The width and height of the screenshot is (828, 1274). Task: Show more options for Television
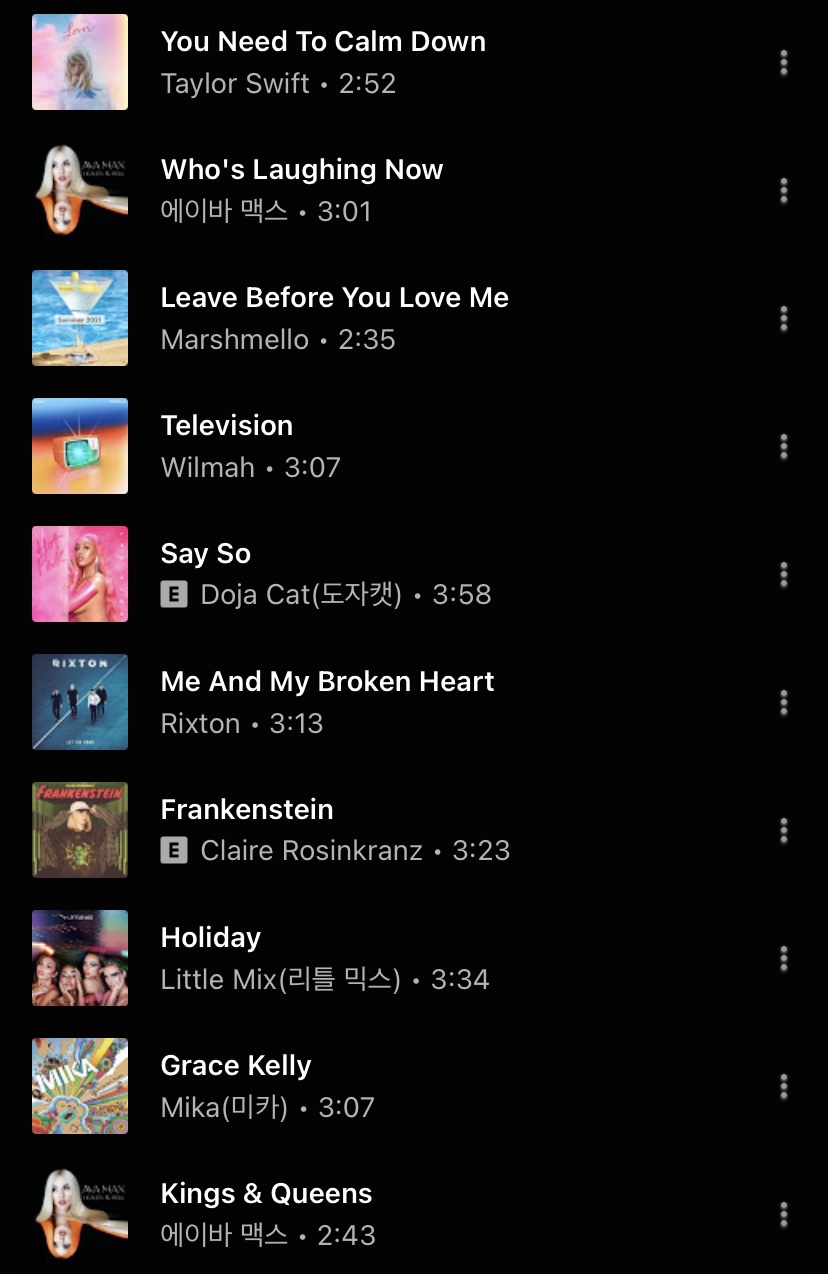pos(784,447)
